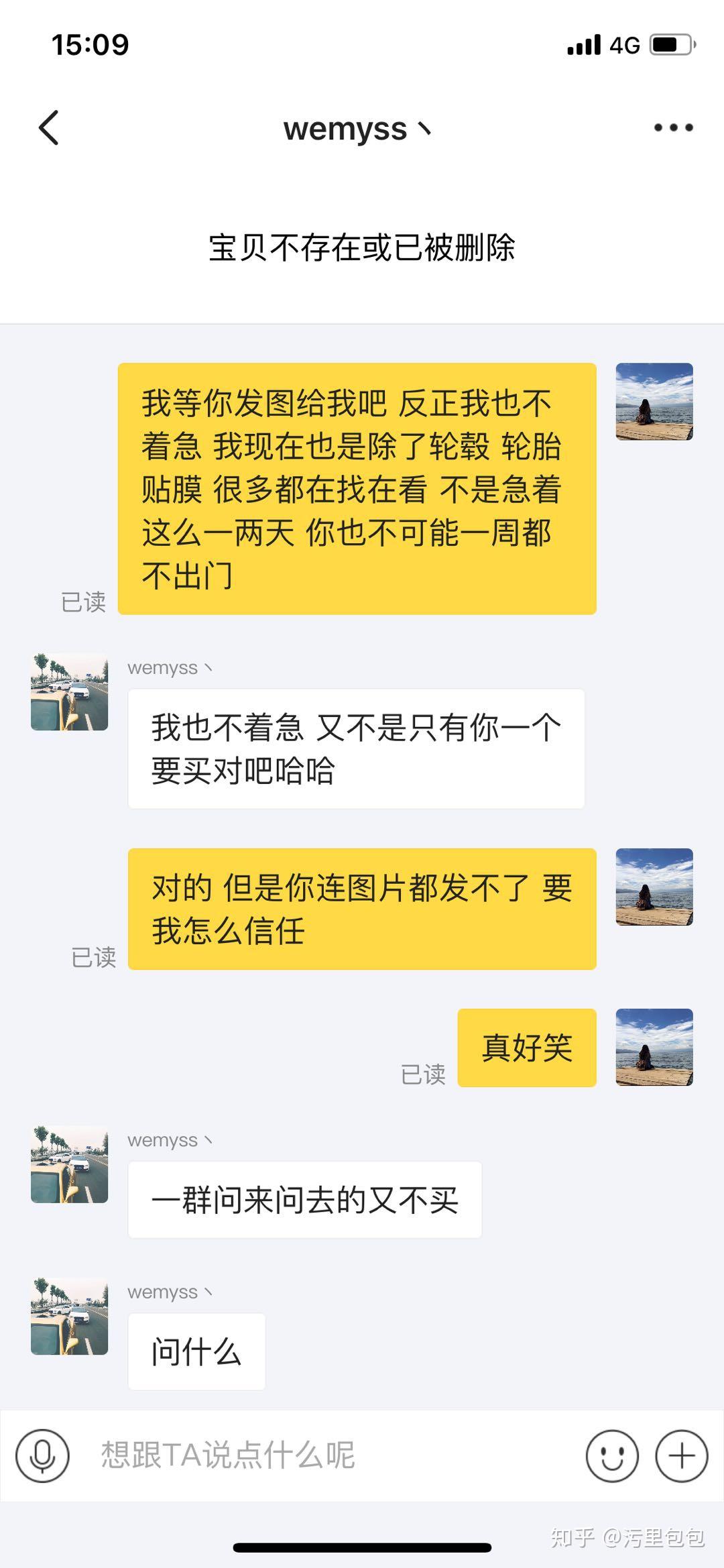The height and width of the screenshot is (1568, 724).
Task: Tap the back arrow to leave chat
Action: tap(48, 127)
